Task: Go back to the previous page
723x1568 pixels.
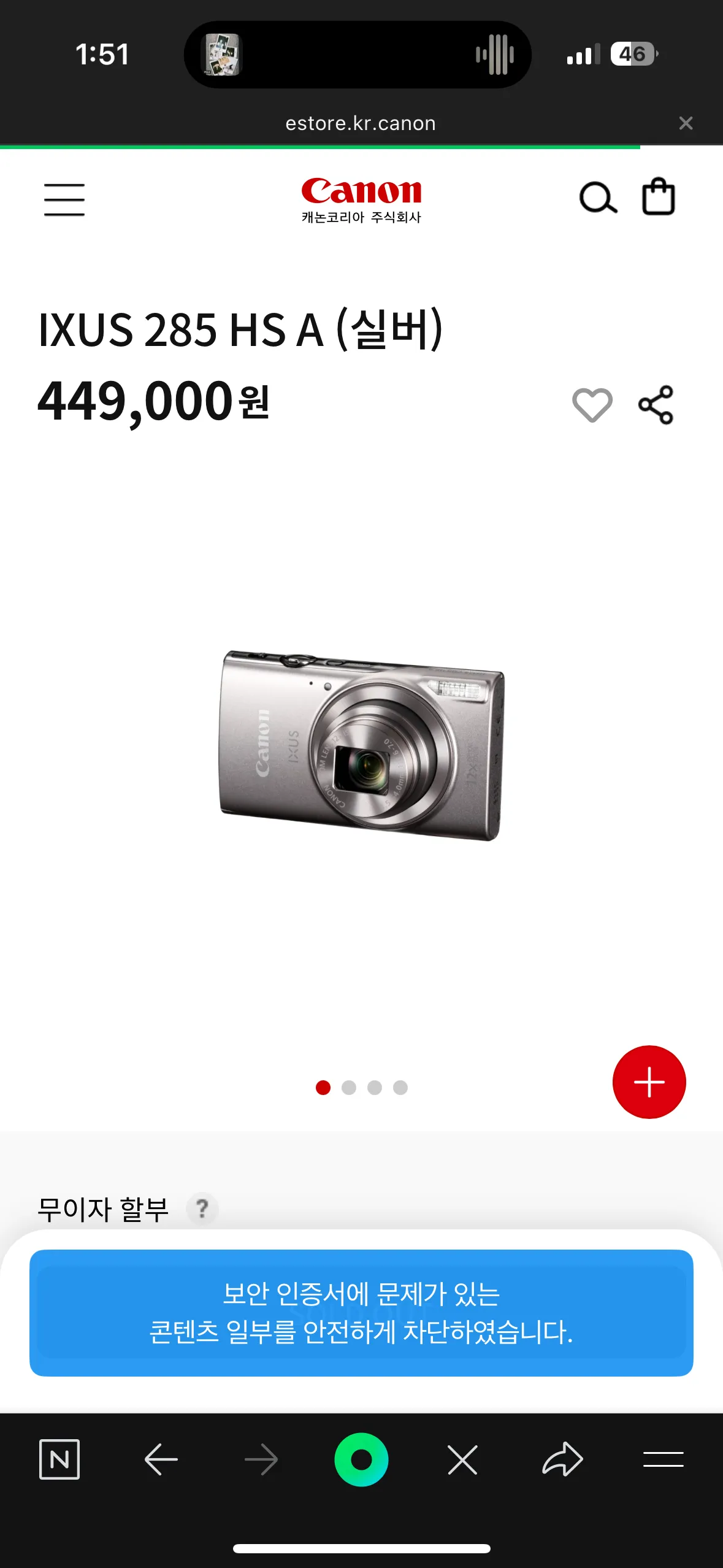Action: pos(161,1459)
